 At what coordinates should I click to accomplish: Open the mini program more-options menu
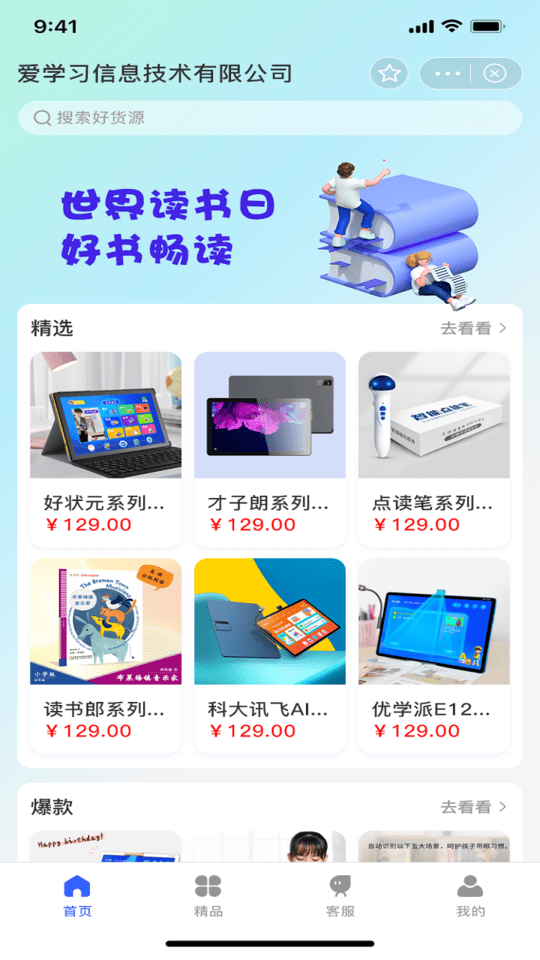point(447,73)
